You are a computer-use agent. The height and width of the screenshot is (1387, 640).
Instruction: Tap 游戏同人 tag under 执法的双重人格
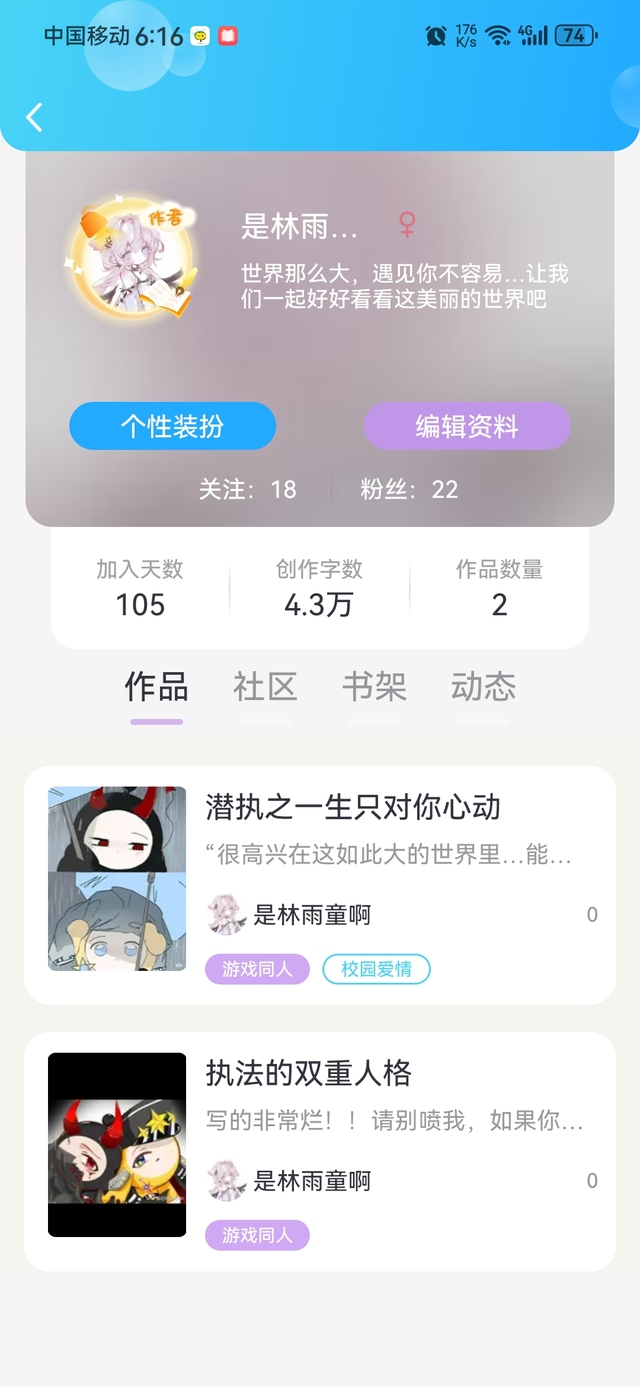pos(257,1235)
